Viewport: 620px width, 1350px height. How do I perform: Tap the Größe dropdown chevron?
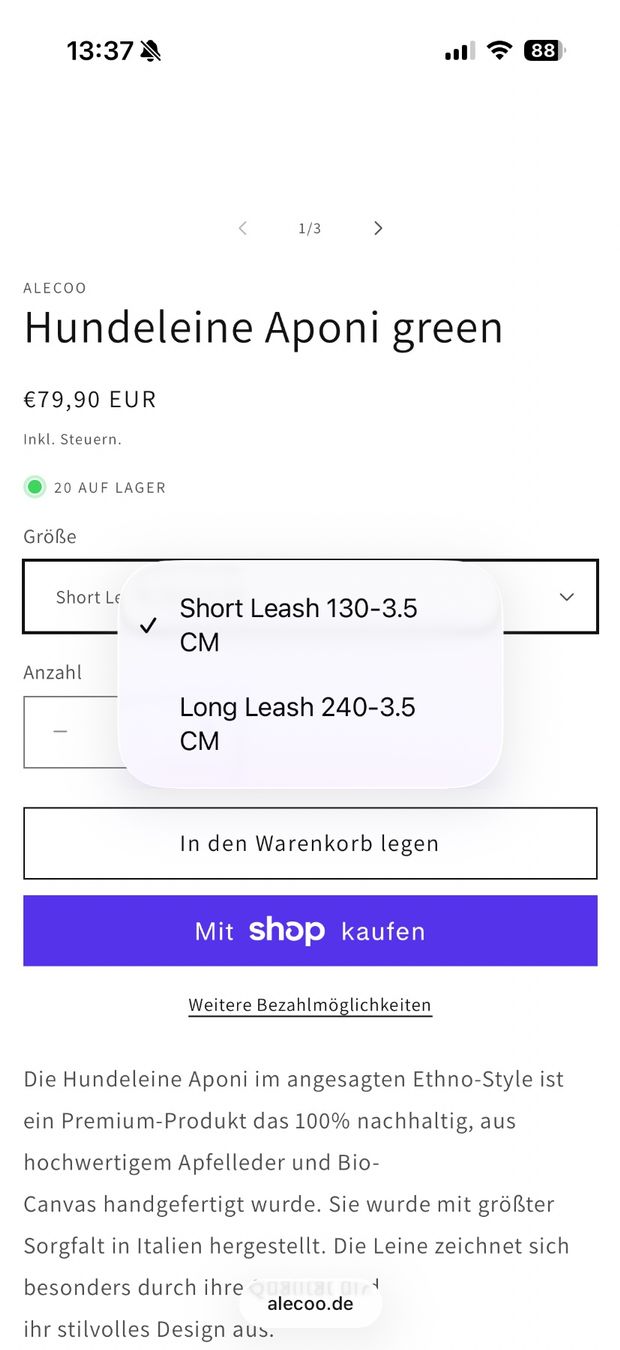click(x=567, y=597)
